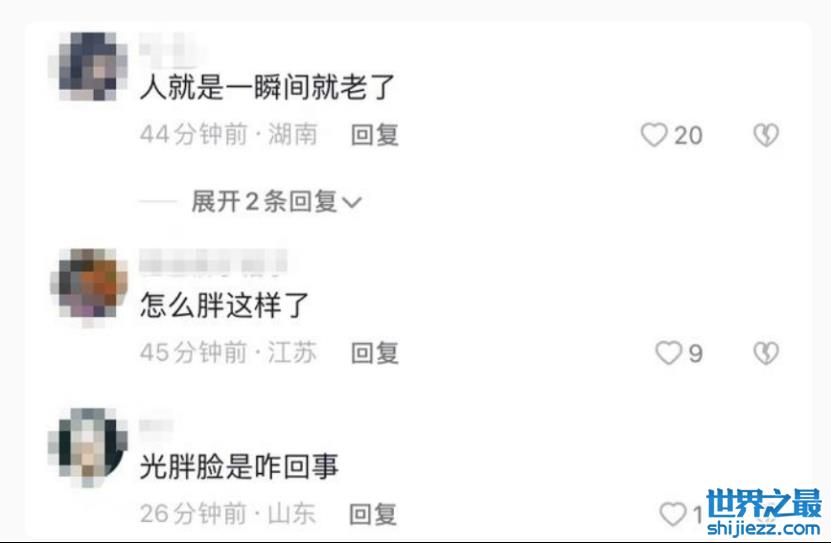
Task: Open avatar of the 山东 commenter
Action: click(x=89, y=447)
